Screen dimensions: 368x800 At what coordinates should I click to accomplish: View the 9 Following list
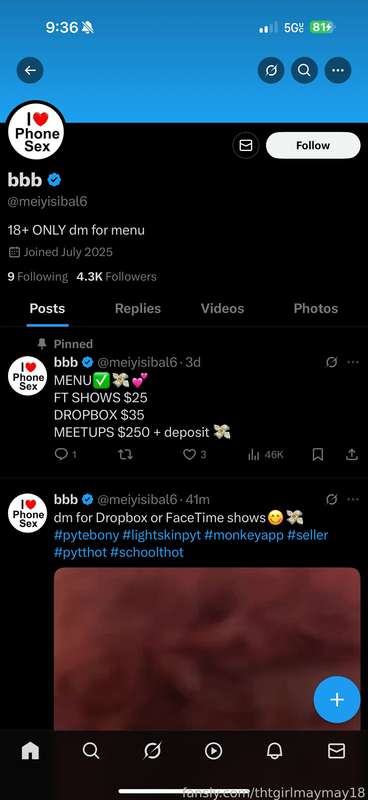[x=38, y=277]
